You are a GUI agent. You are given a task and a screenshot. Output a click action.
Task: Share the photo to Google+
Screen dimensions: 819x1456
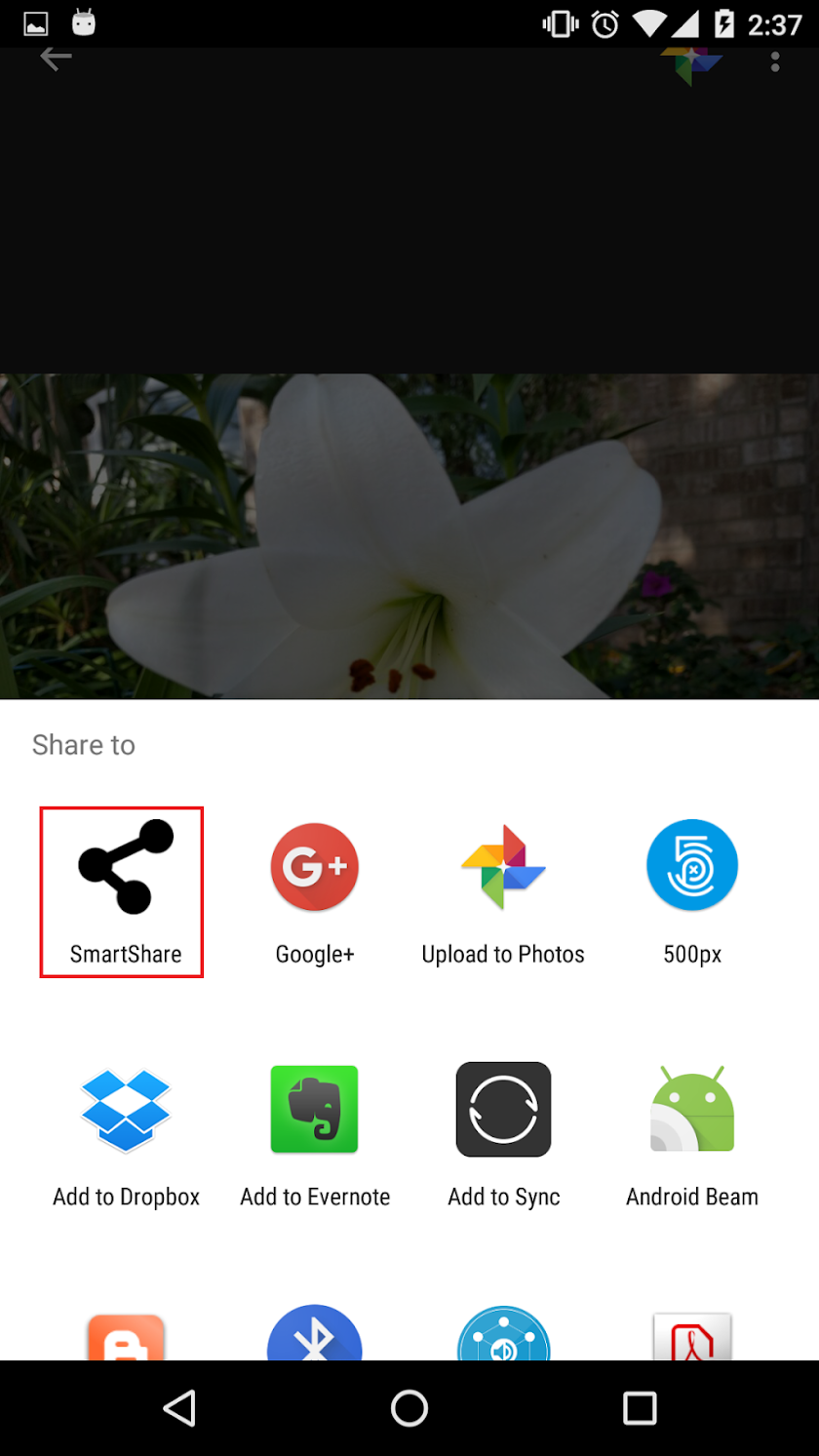pos(314,889)
